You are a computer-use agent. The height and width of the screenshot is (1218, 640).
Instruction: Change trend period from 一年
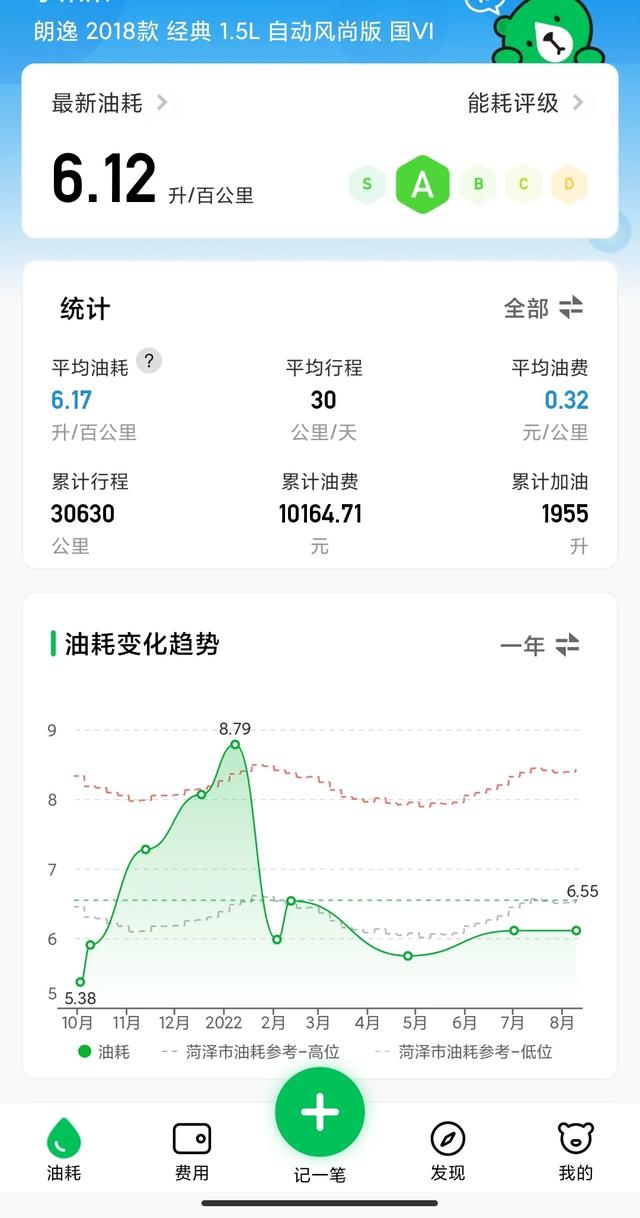pos(540,645)
